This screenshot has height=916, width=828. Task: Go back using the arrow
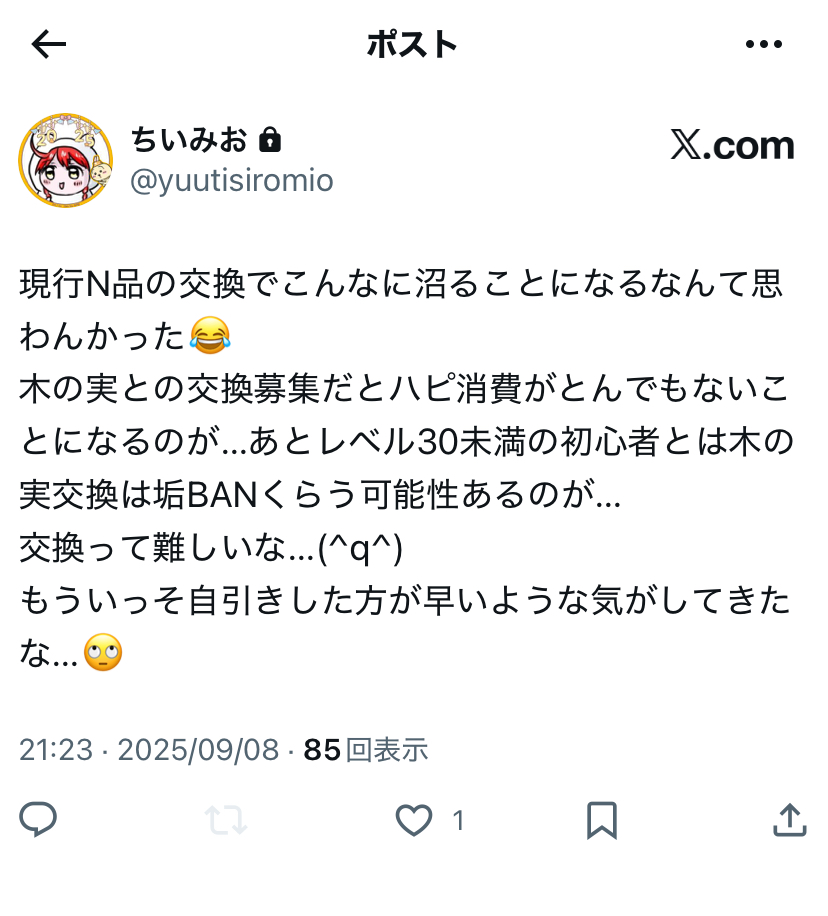pyautogui.click(x=49, y=44)
